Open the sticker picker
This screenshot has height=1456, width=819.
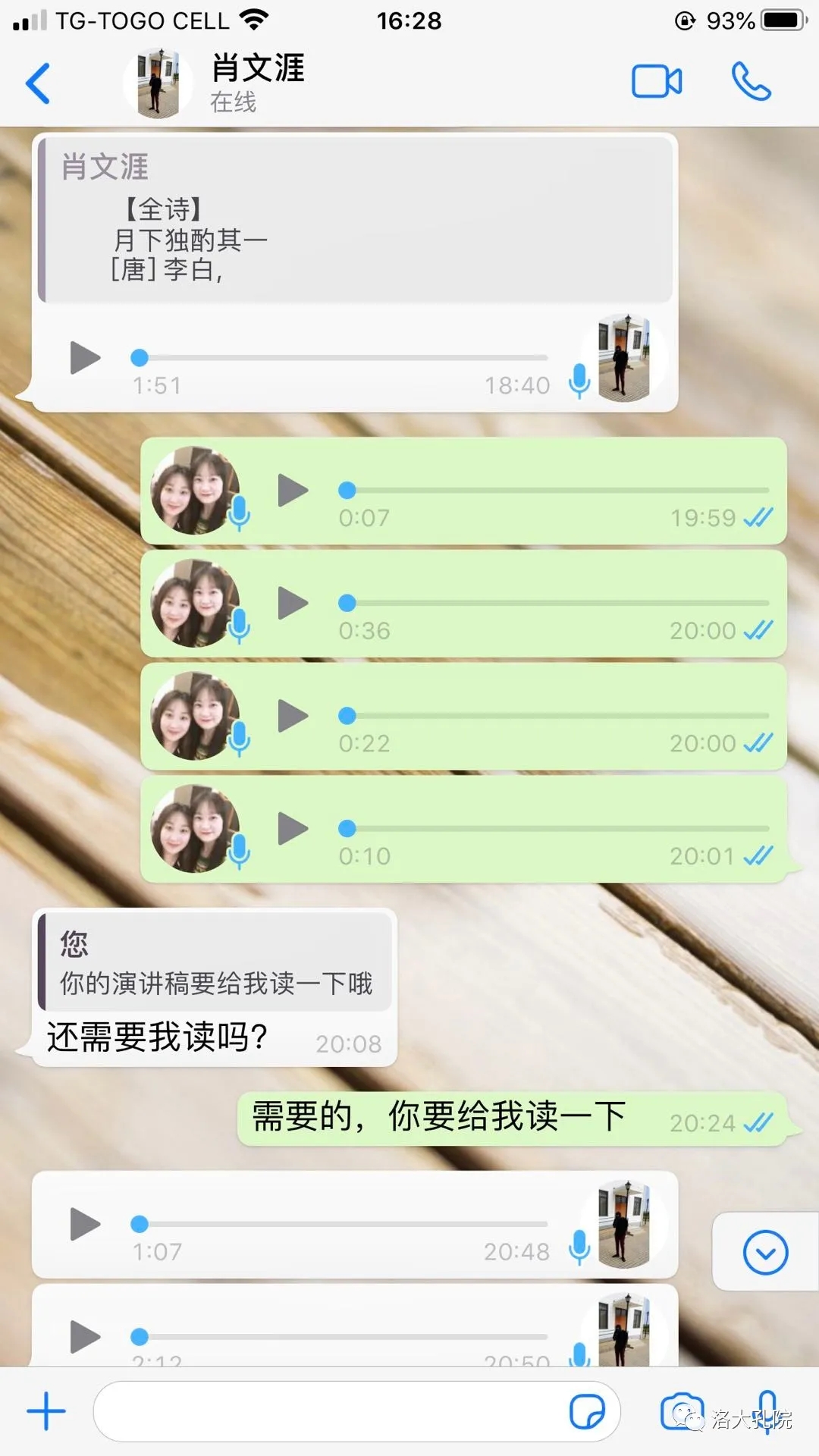pos(587,1411)
